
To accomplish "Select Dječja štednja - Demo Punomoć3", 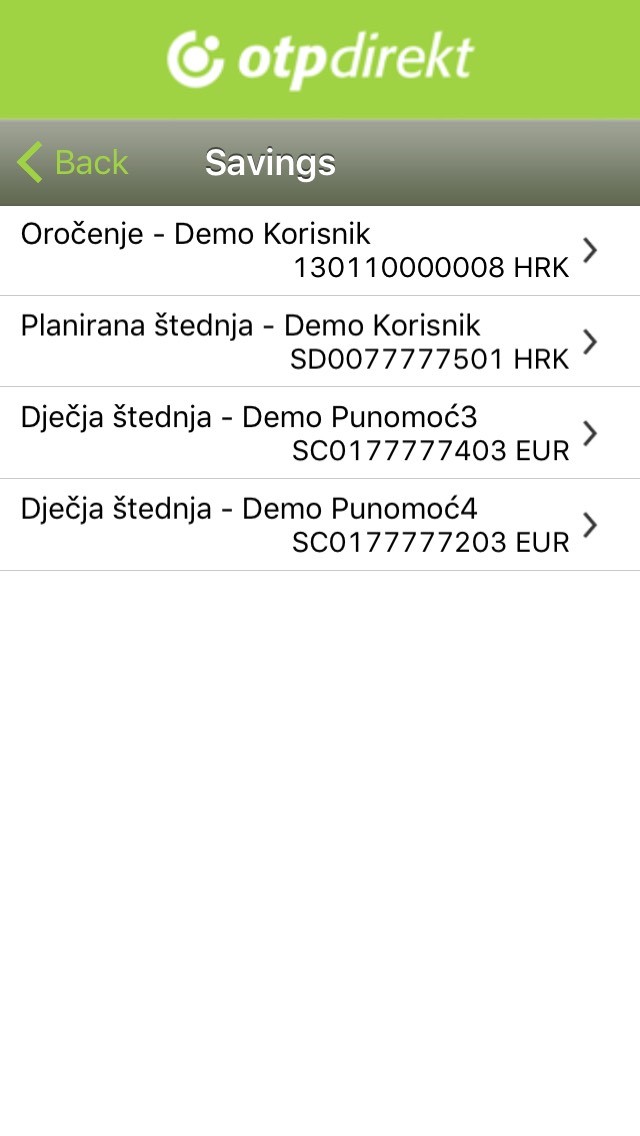I will [x=320, y=433].
